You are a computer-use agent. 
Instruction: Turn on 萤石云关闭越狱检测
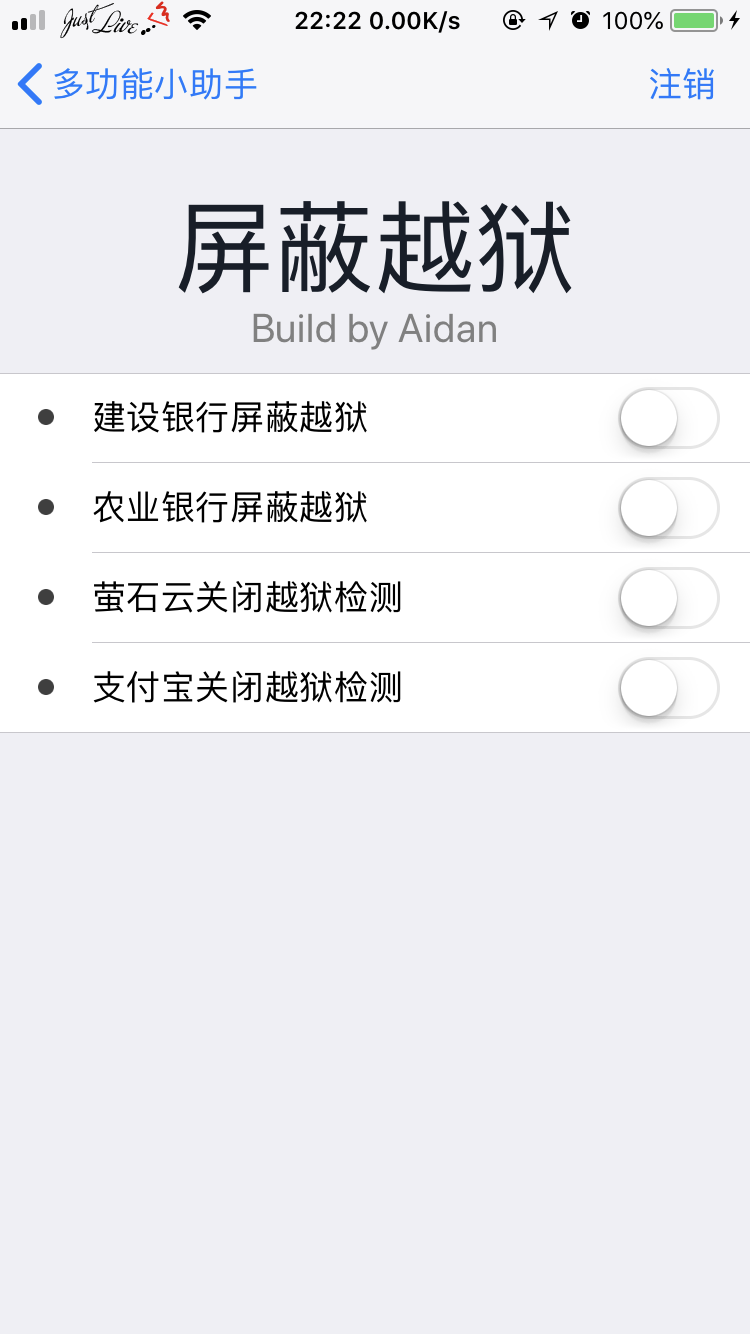click(x=668, y=598)
